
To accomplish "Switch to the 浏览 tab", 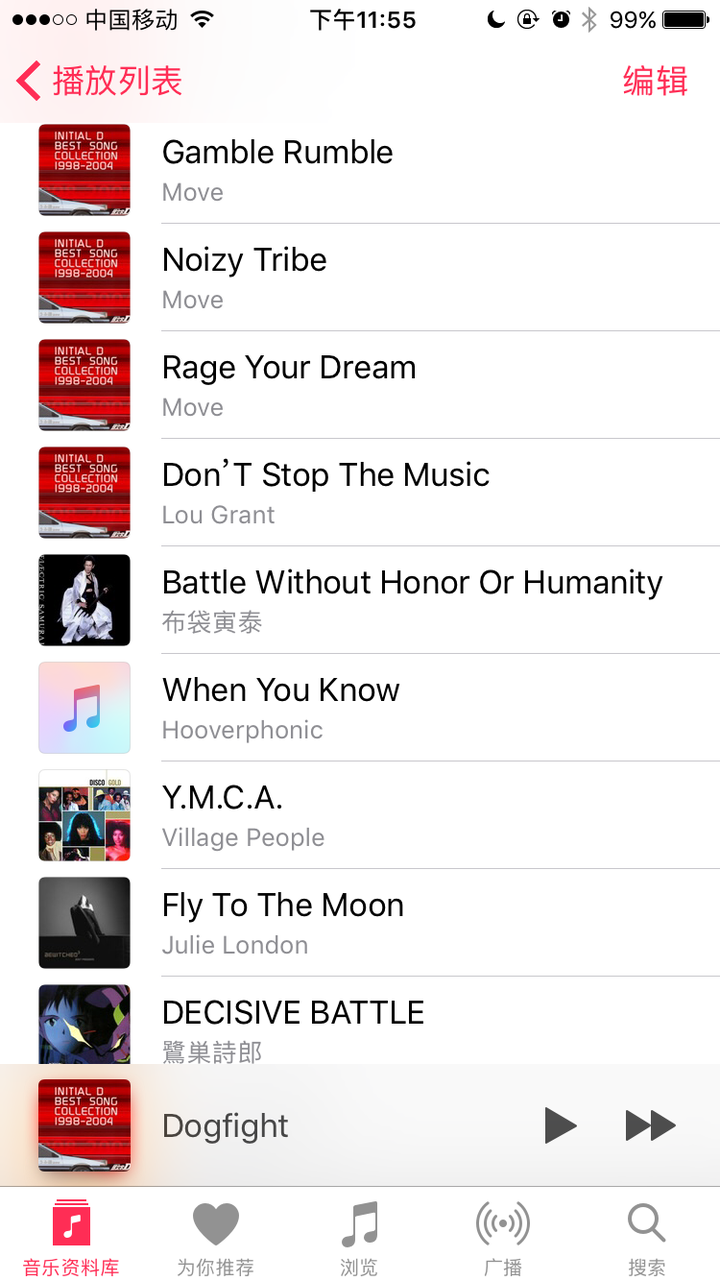I will (x=359, y=1238).
